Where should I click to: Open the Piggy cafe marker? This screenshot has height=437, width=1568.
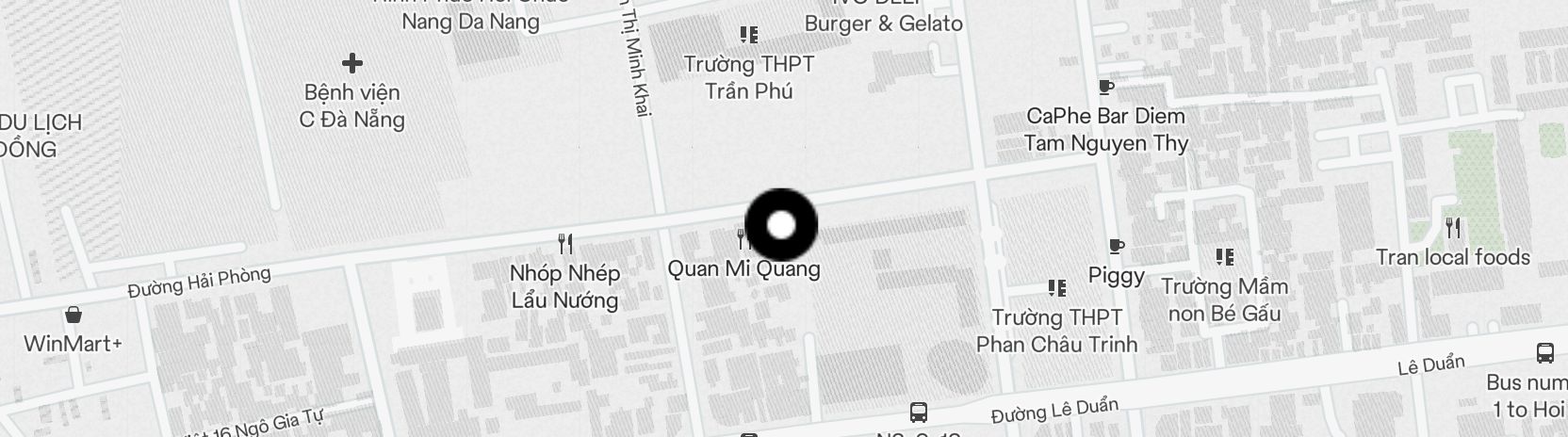(x=1116, y=247)
